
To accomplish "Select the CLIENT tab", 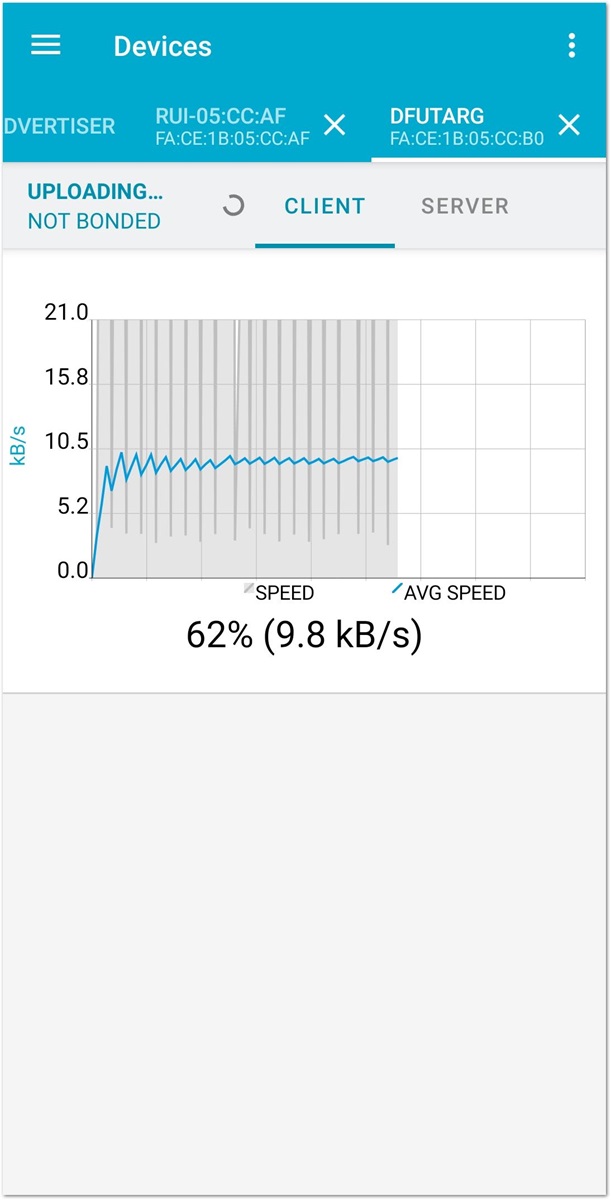I will 325,206.
